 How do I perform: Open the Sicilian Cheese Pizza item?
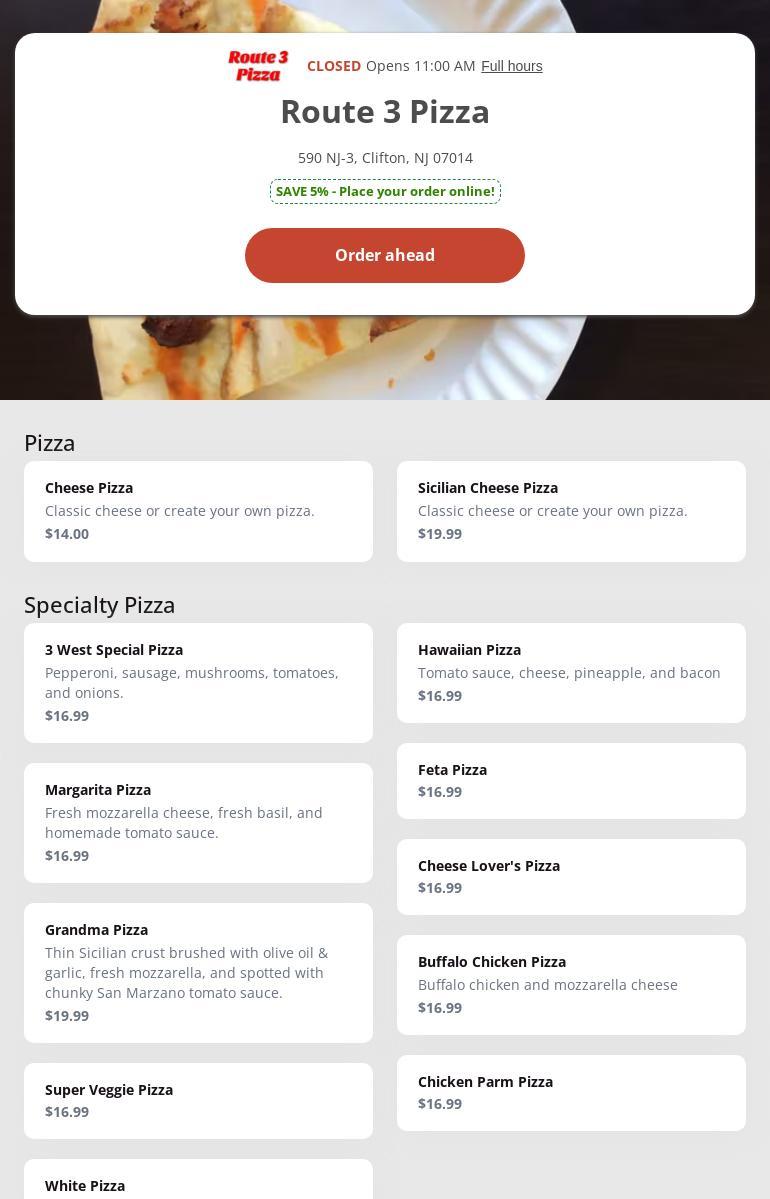(571, 511)
